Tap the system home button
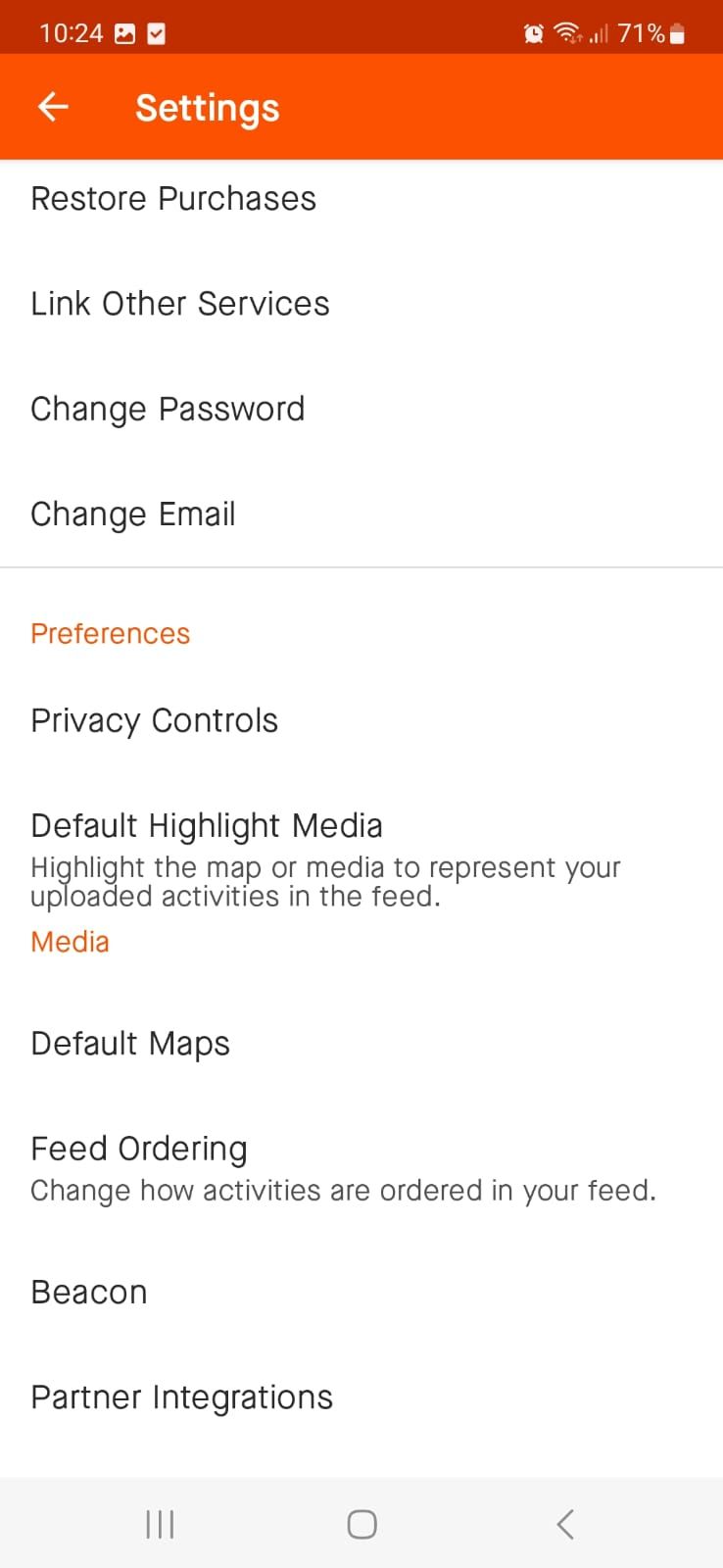Viewport: 723px width, 1568px height. coord(361,1524)
